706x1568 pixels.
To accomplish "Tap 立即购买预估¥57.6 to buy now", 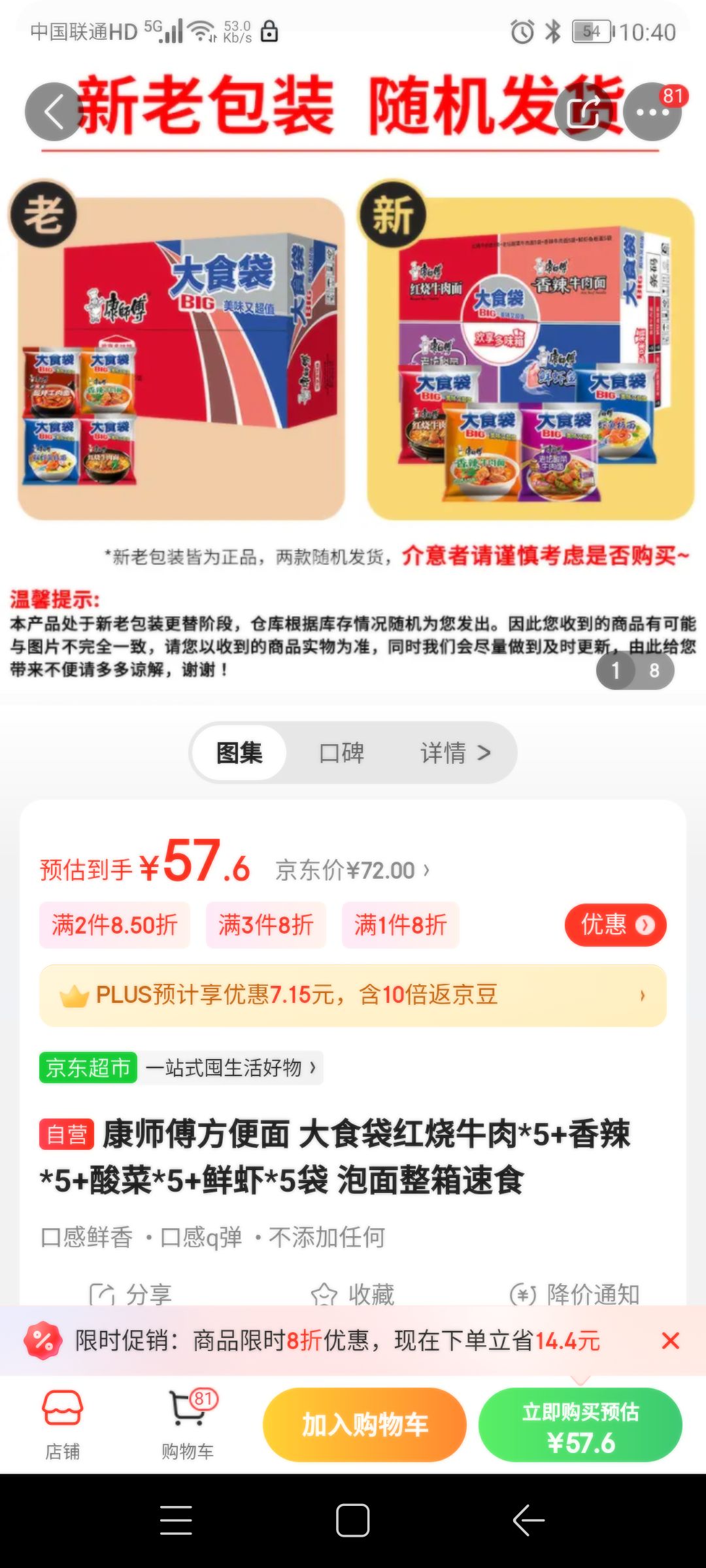I will pos(580,1425).
